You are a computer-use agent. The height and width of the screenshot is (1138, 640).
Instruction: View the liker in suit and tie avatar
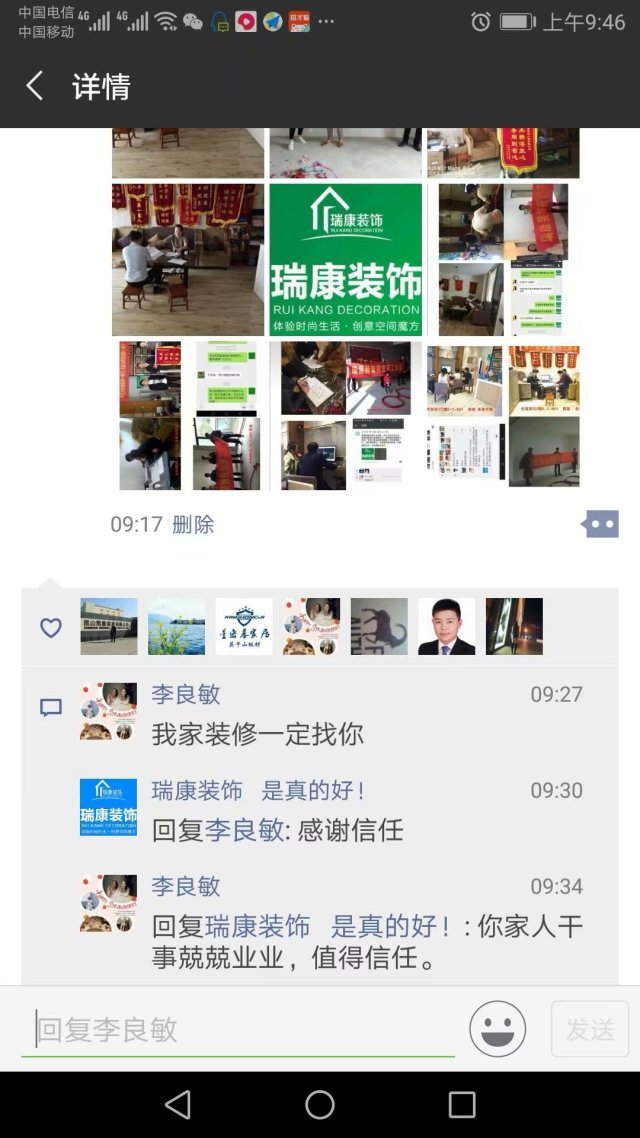pyautogui.click(x=446, y=627)
